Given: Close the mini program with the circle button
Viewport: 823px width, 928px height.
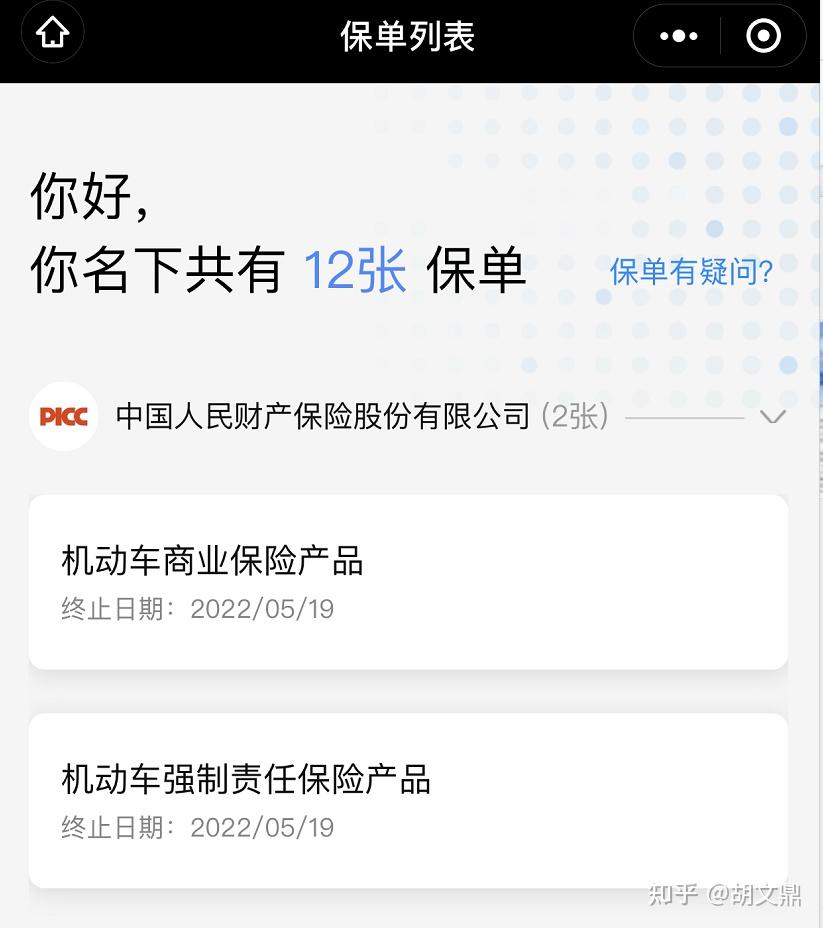Looking at the screenshot, I should click(x=763, y=37).
